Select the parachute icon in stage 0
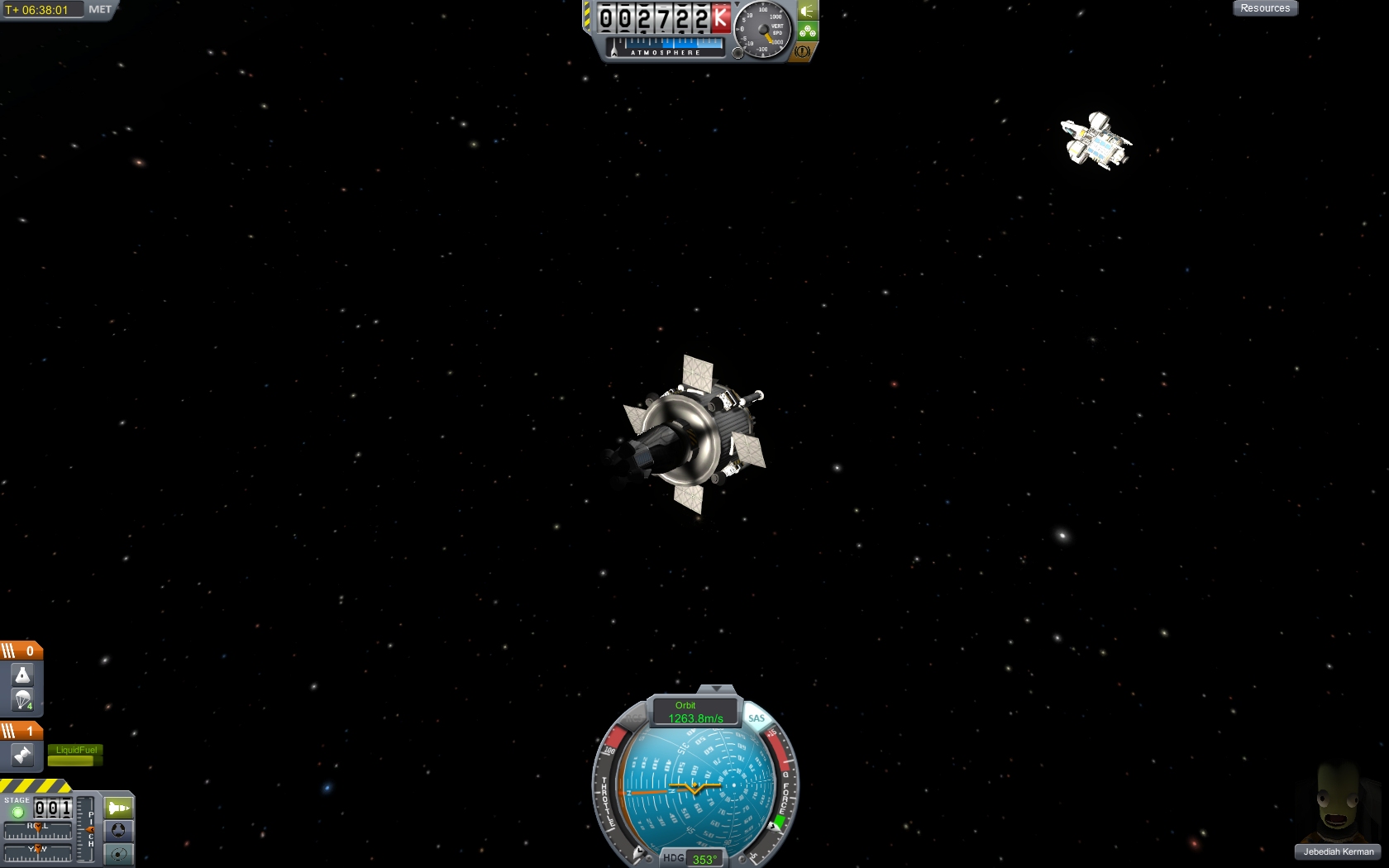1389x868 pixels. tap(22, 699)
